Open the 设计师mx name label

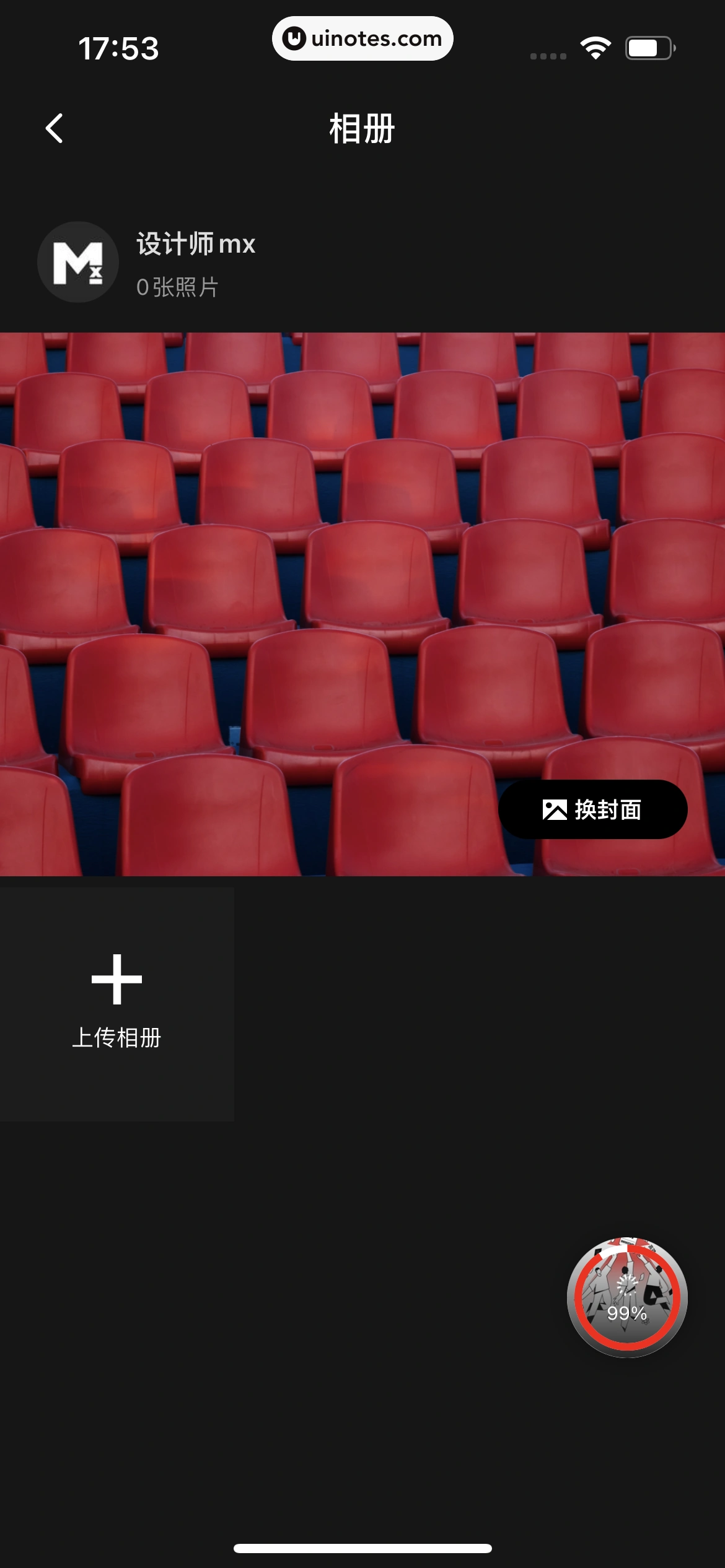click(194, 243)
